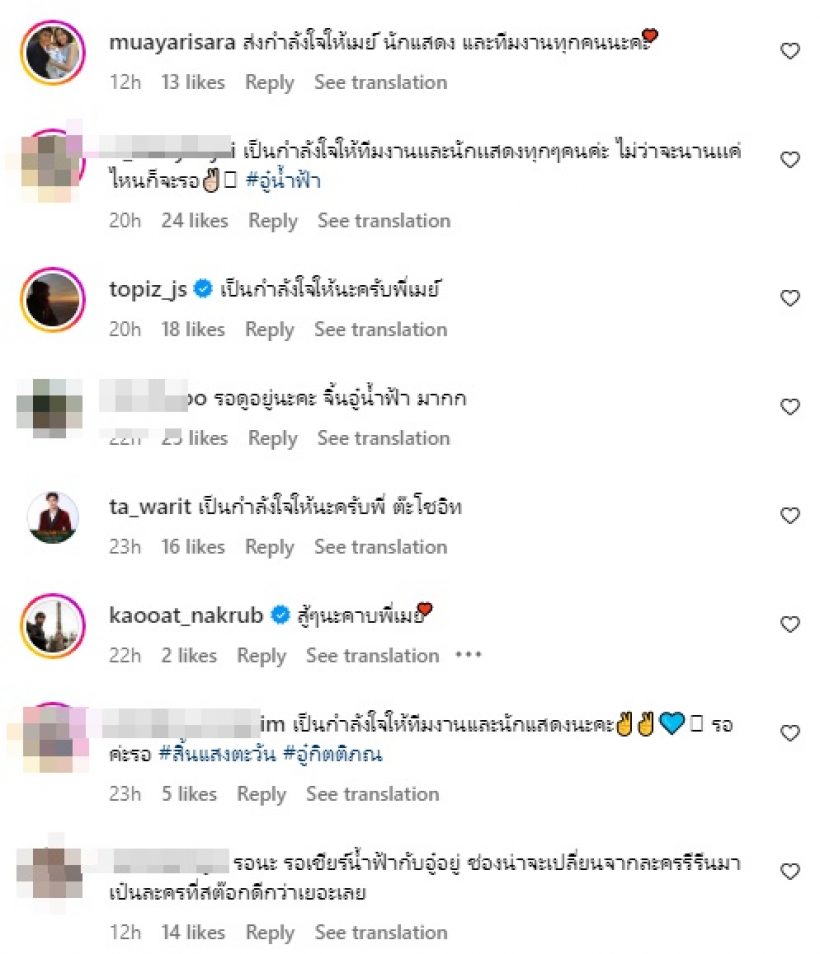Screen dimensions: 820x954
Task: Like ta_warit's comment
Action: point(790,516)
